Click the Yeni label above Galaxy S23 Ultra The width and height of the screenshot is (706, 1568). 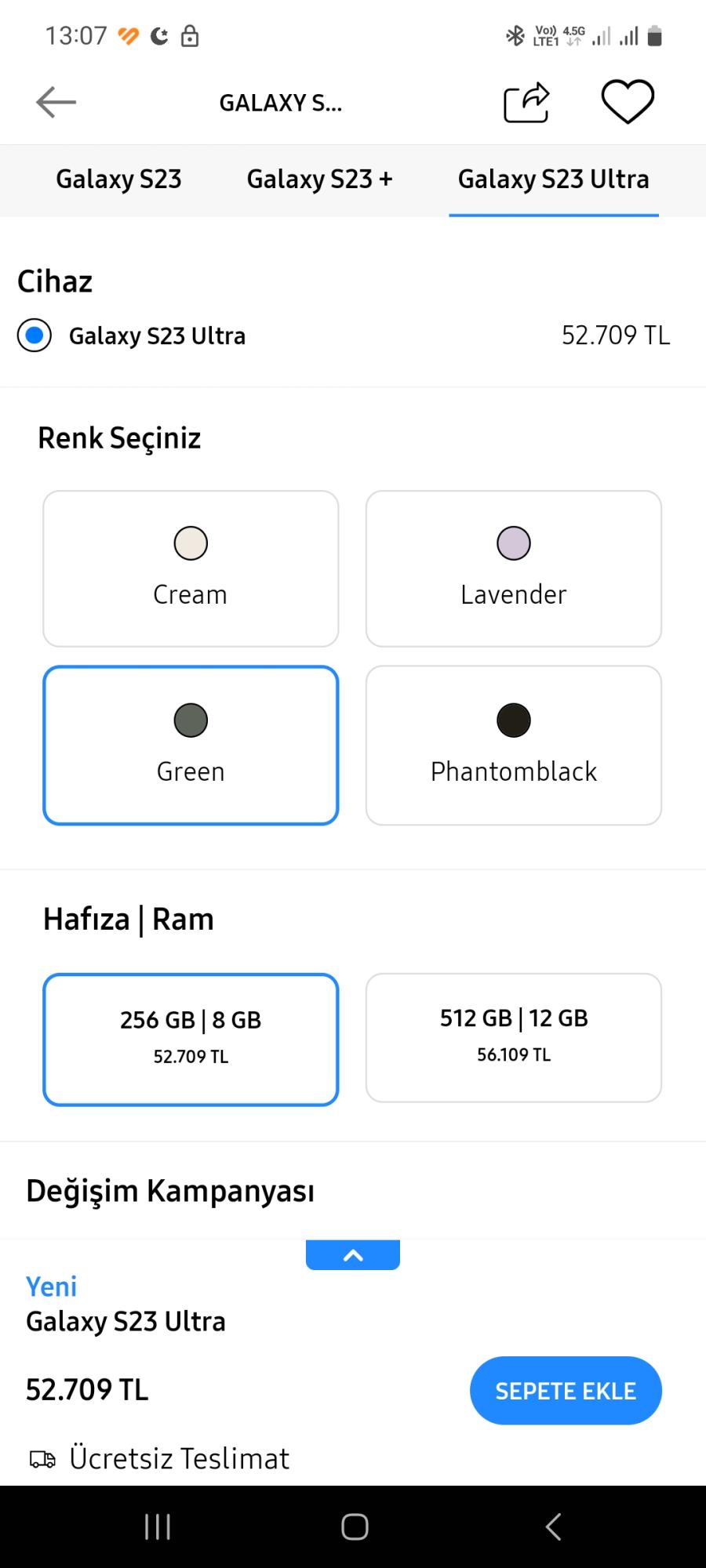tap(50, 1286)
